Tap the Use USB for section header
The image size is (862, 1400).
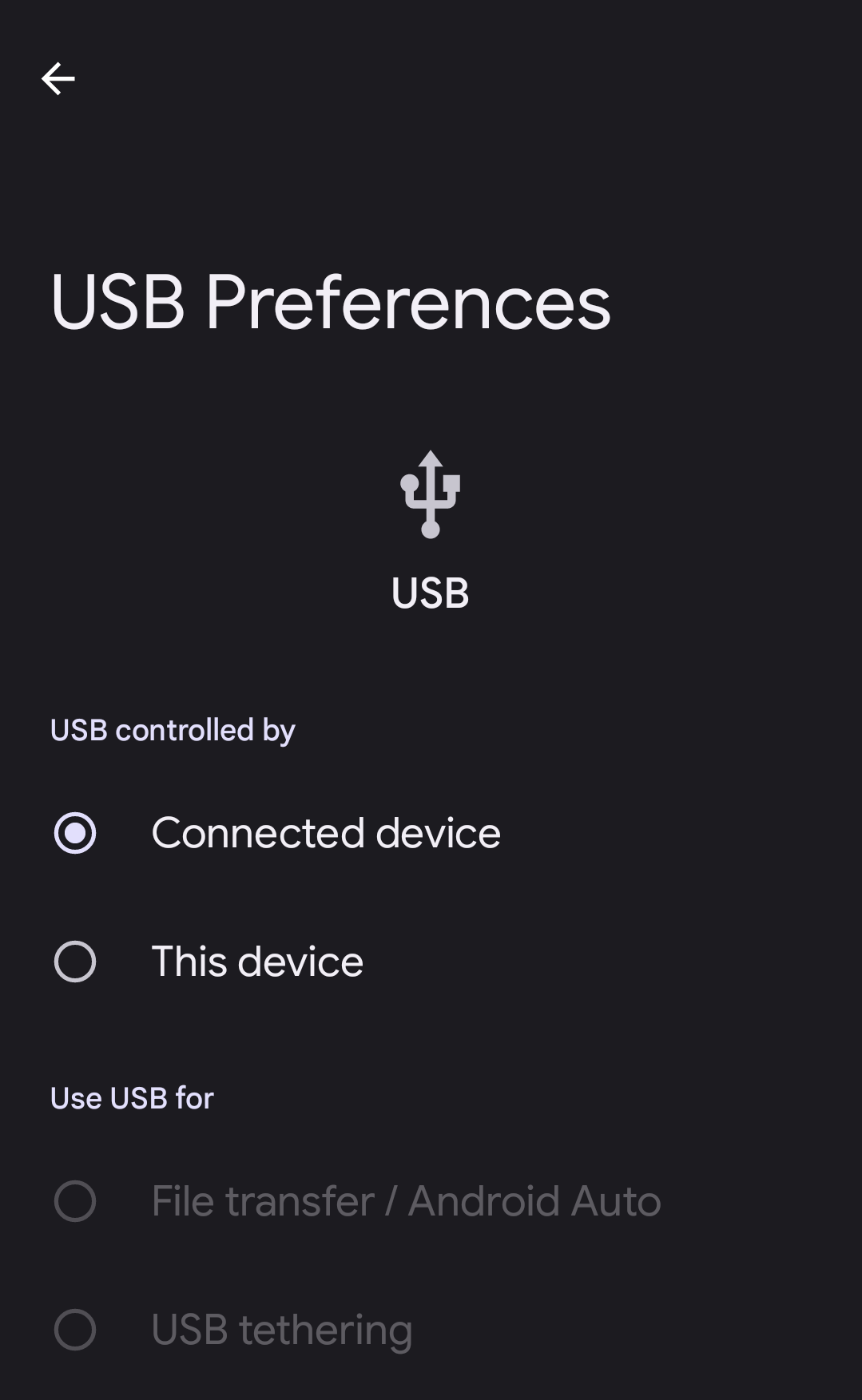[x=132, y=1097]
